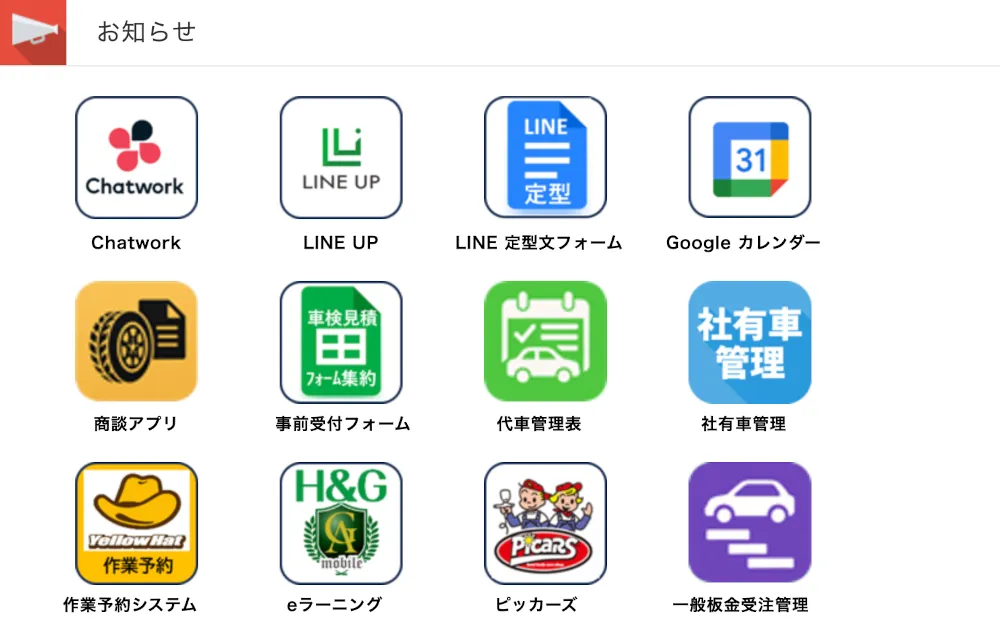The height and width of the screenshot is (638, 1000).
Task: Open LINE 定型文フォーム
Action: pyautogui.click(x=545, y=158)
